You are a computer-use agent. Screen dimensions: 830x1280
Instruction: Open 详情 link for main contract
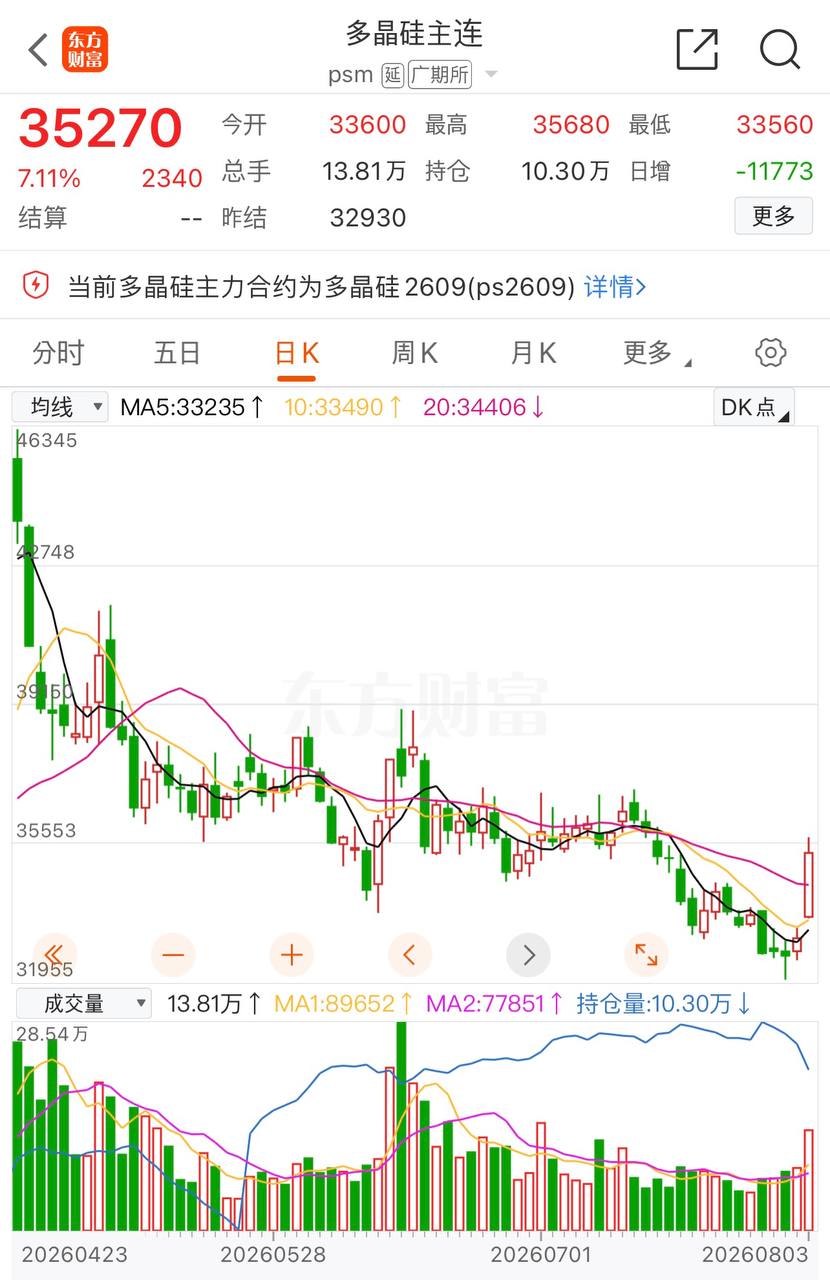(615, 287)
